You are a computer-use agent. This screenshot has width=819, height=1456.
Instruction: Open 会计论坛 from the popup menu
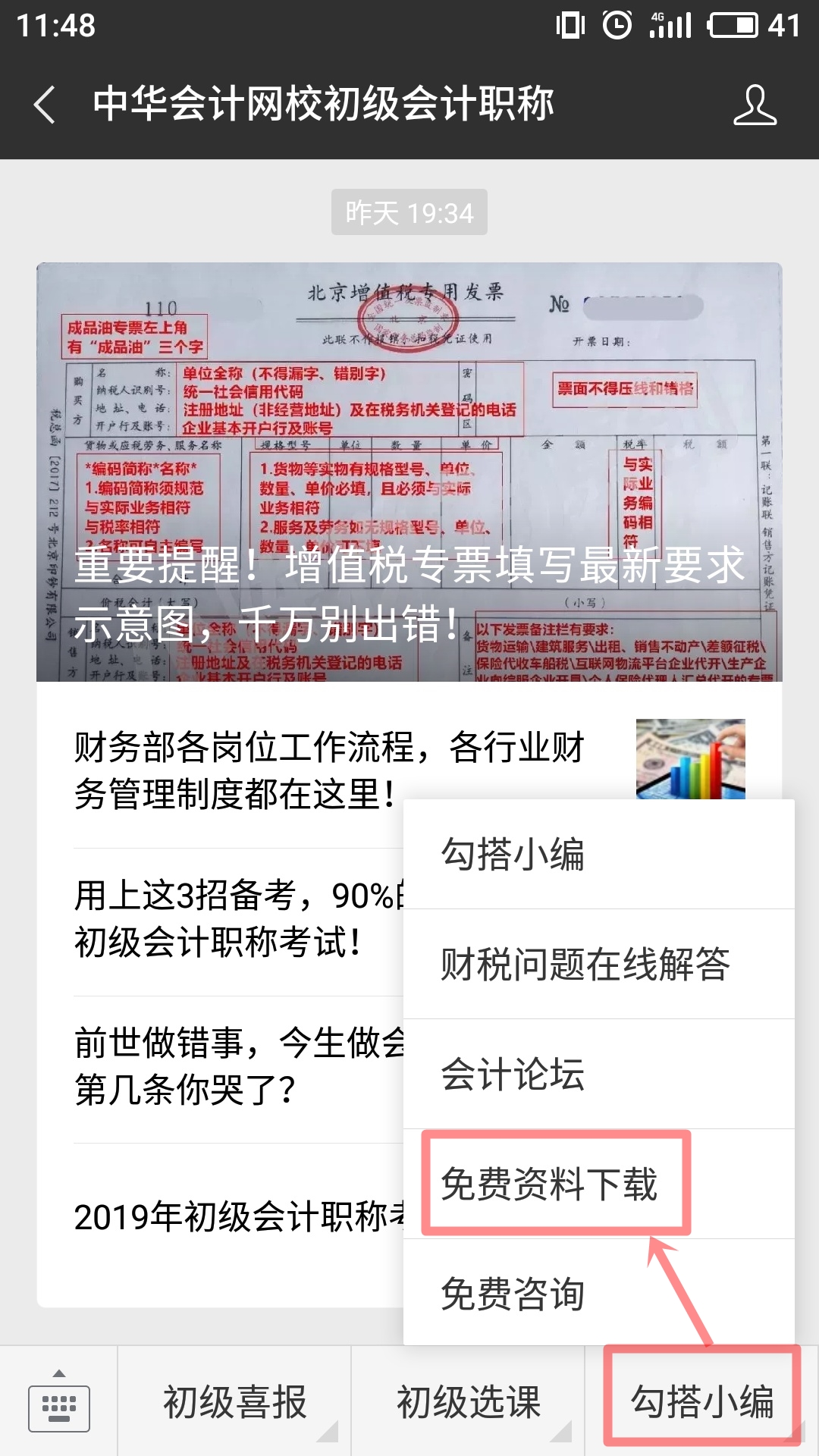pos(599,1075)
